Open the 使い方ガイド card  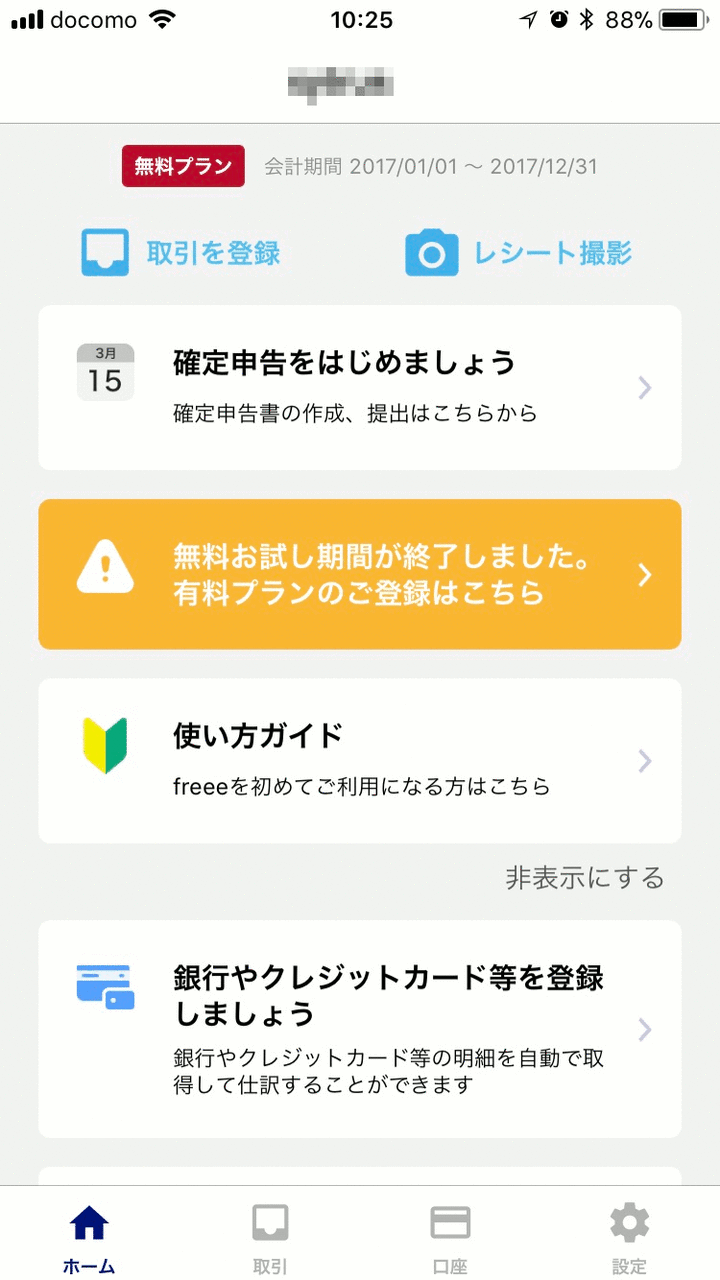(x=360, y=761)
